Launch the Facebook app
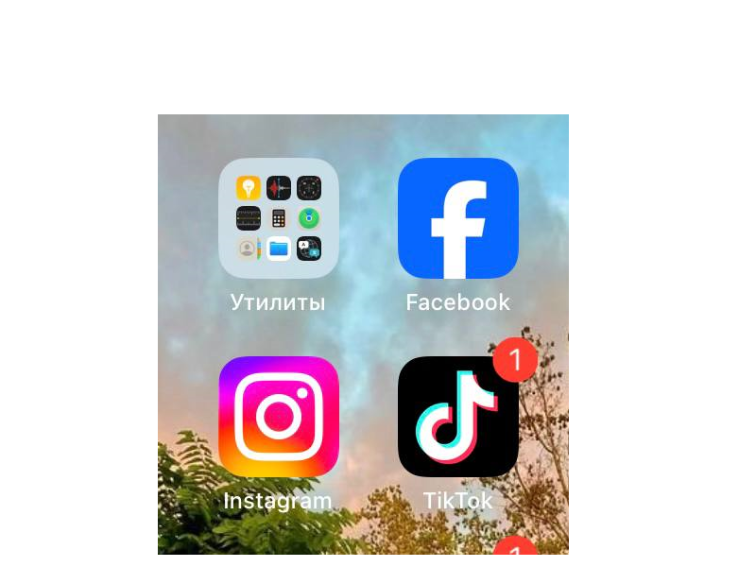The image size is (756, 567). tap(458, 218)
